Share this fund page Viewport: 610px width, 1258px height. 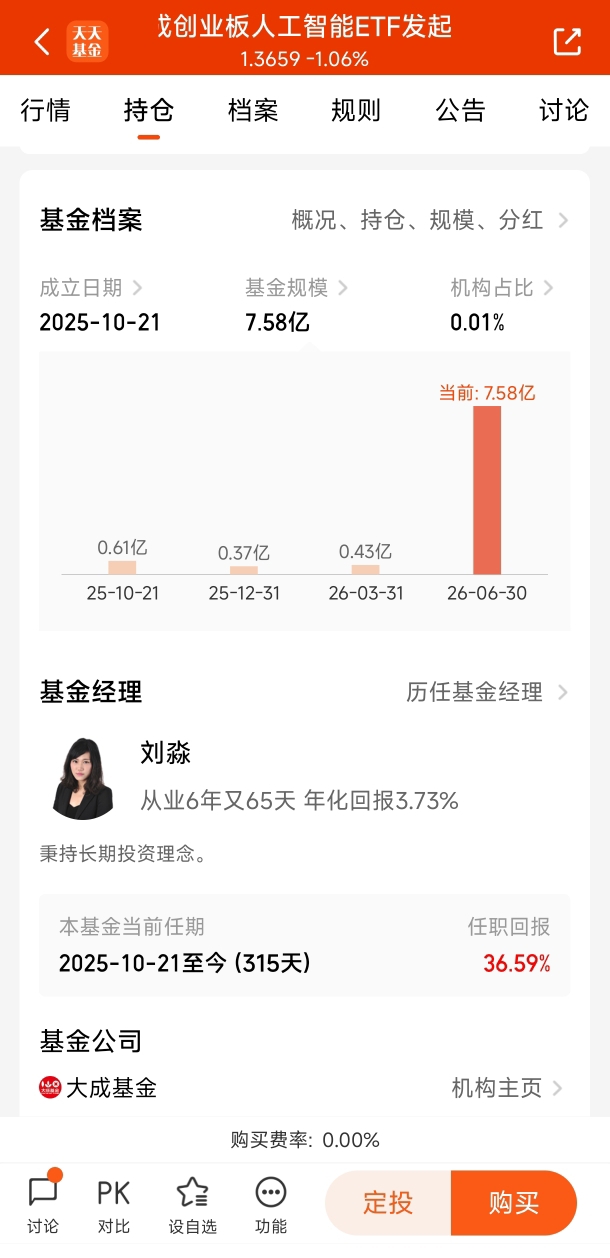point(566,41)
